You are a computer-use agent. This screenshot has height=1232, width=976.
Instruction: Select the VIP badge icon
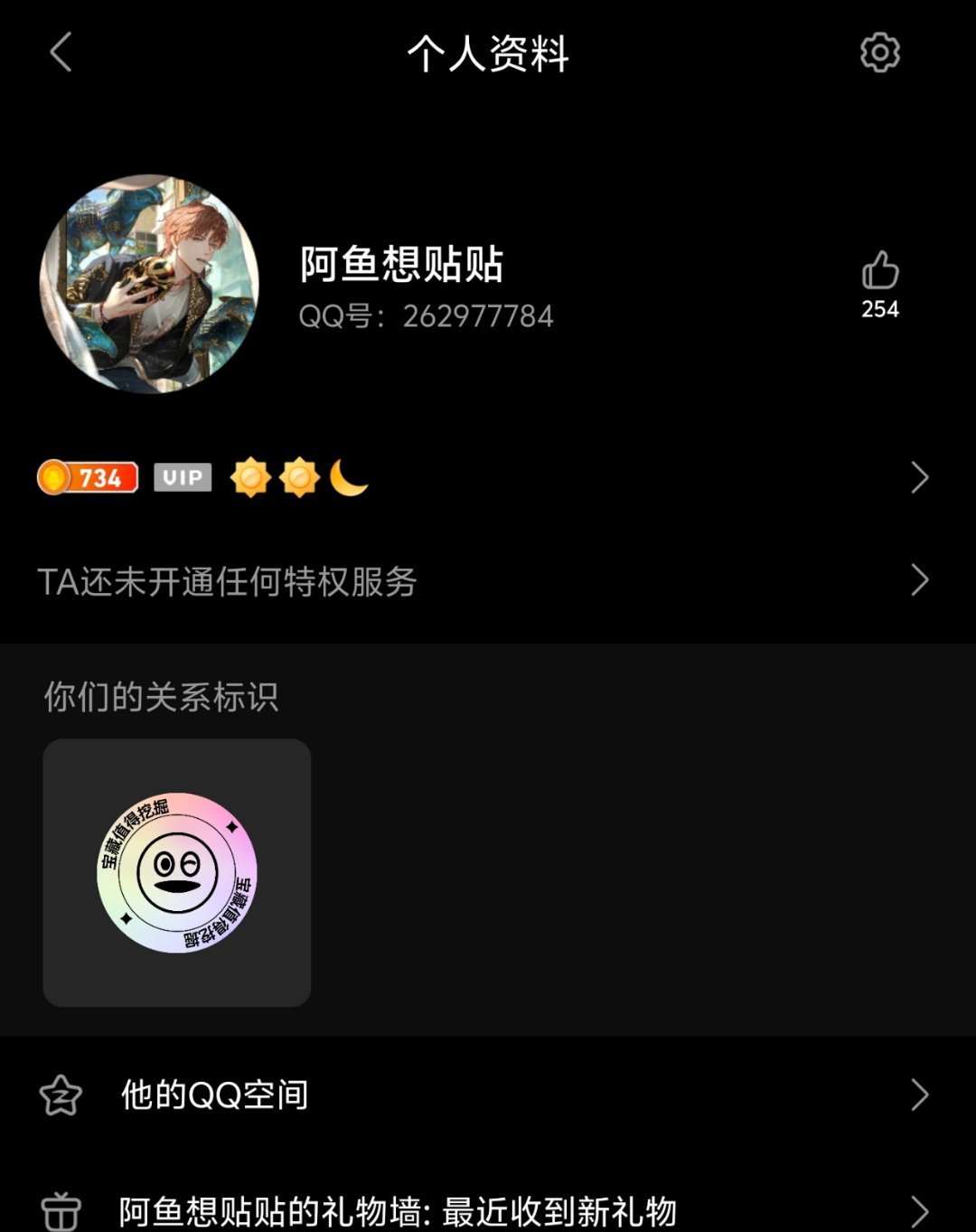coord(183,477)
